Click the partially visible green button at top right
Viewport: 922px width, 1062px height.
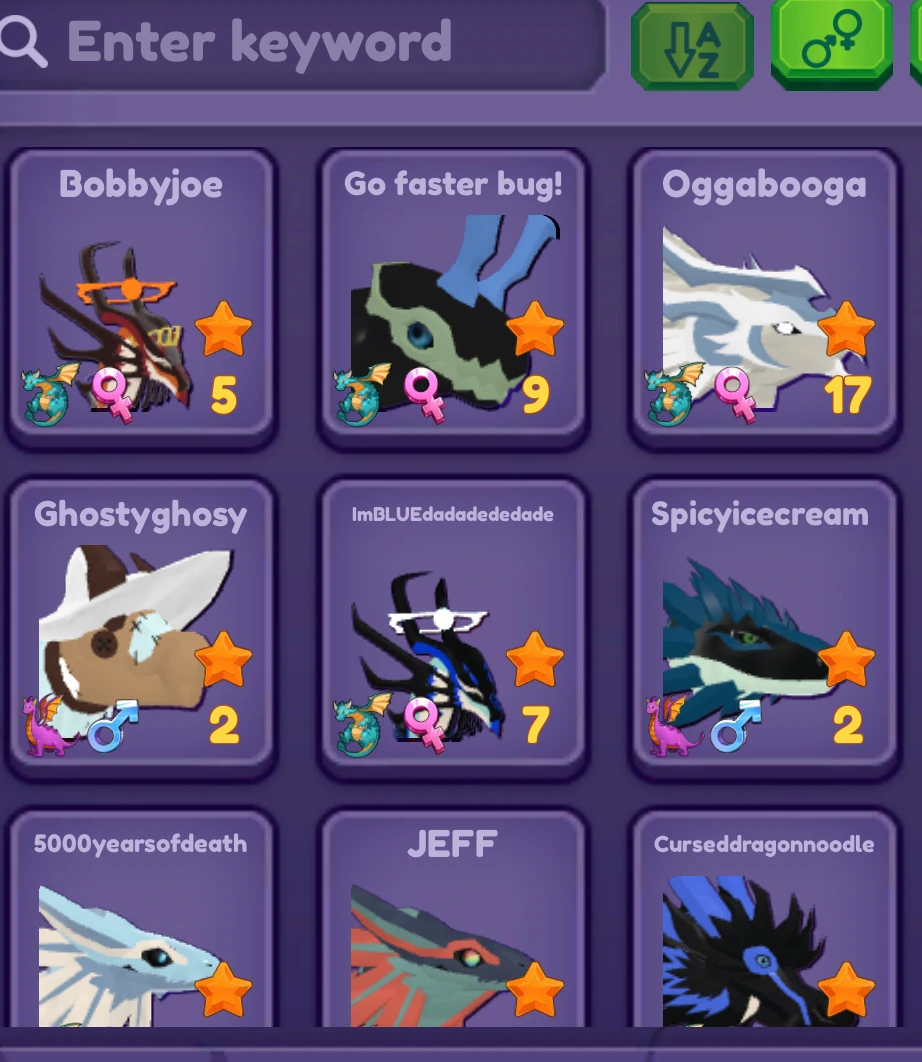[x=917, y=42]
